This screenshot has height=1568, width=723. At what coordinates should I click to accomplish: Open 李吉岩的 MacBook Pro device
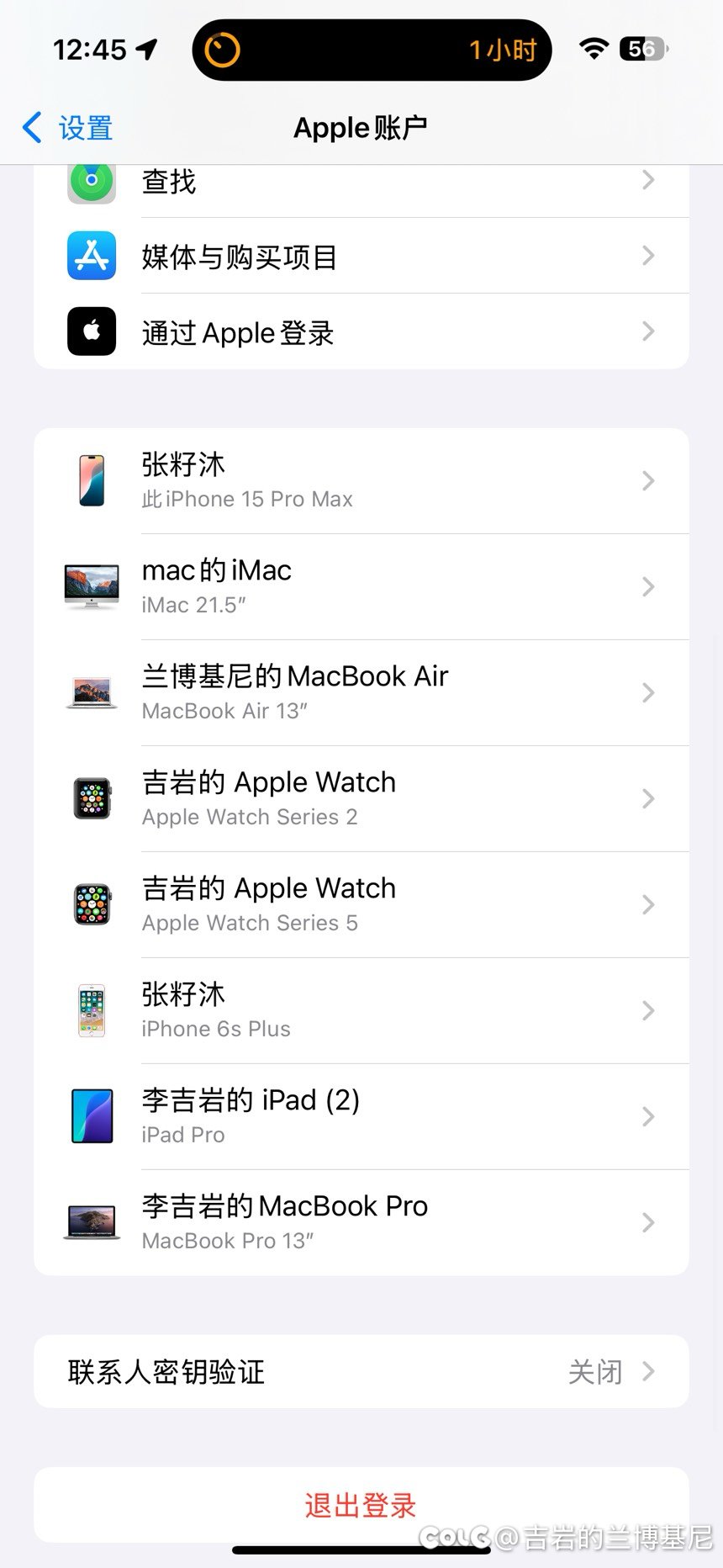361,1222
